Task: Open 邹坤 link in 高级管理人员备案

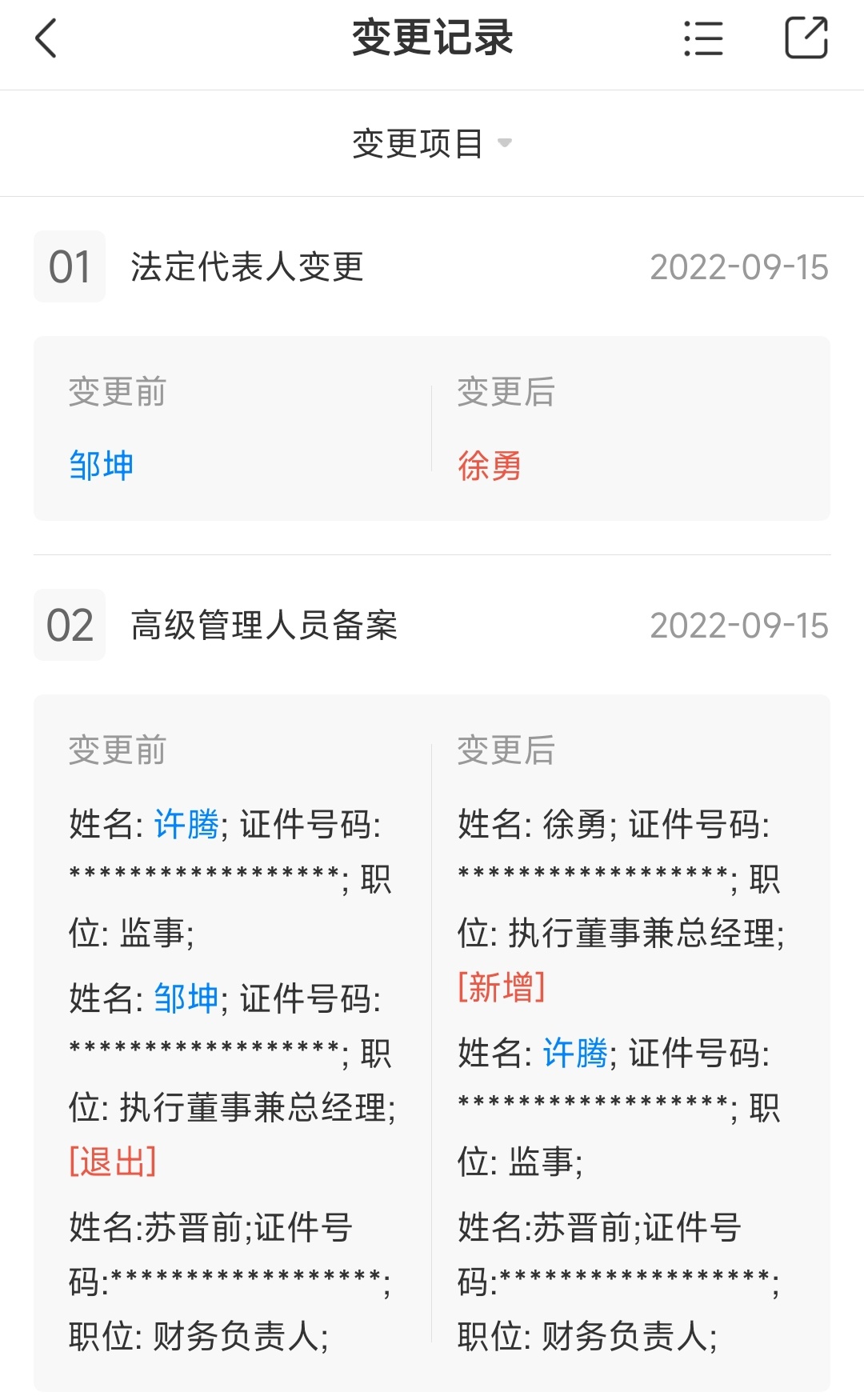Action: pyautogui.click(x=186, y=998)
